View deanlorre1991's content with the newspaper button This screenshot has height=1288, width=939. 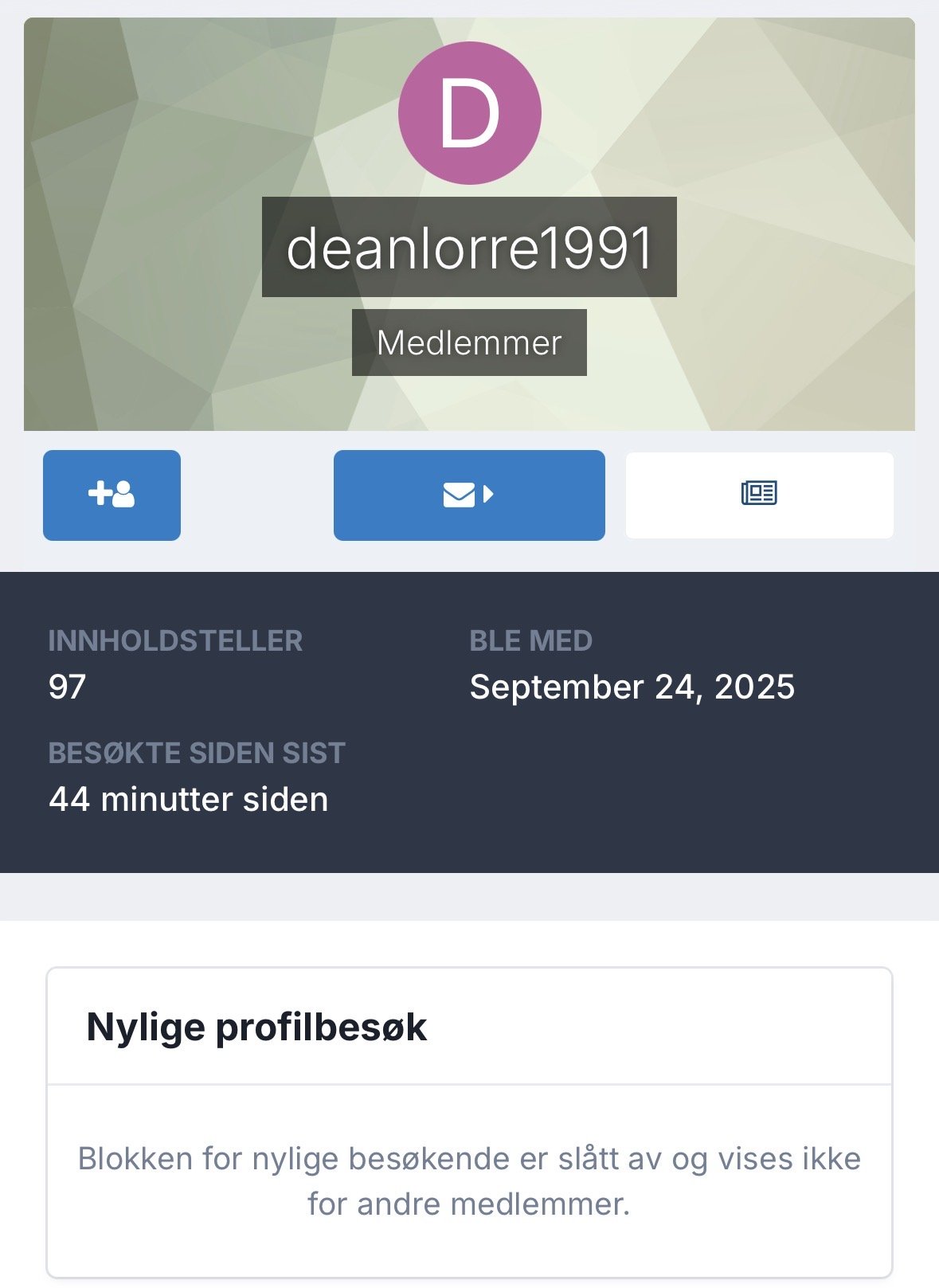click(x=759, y=495)
